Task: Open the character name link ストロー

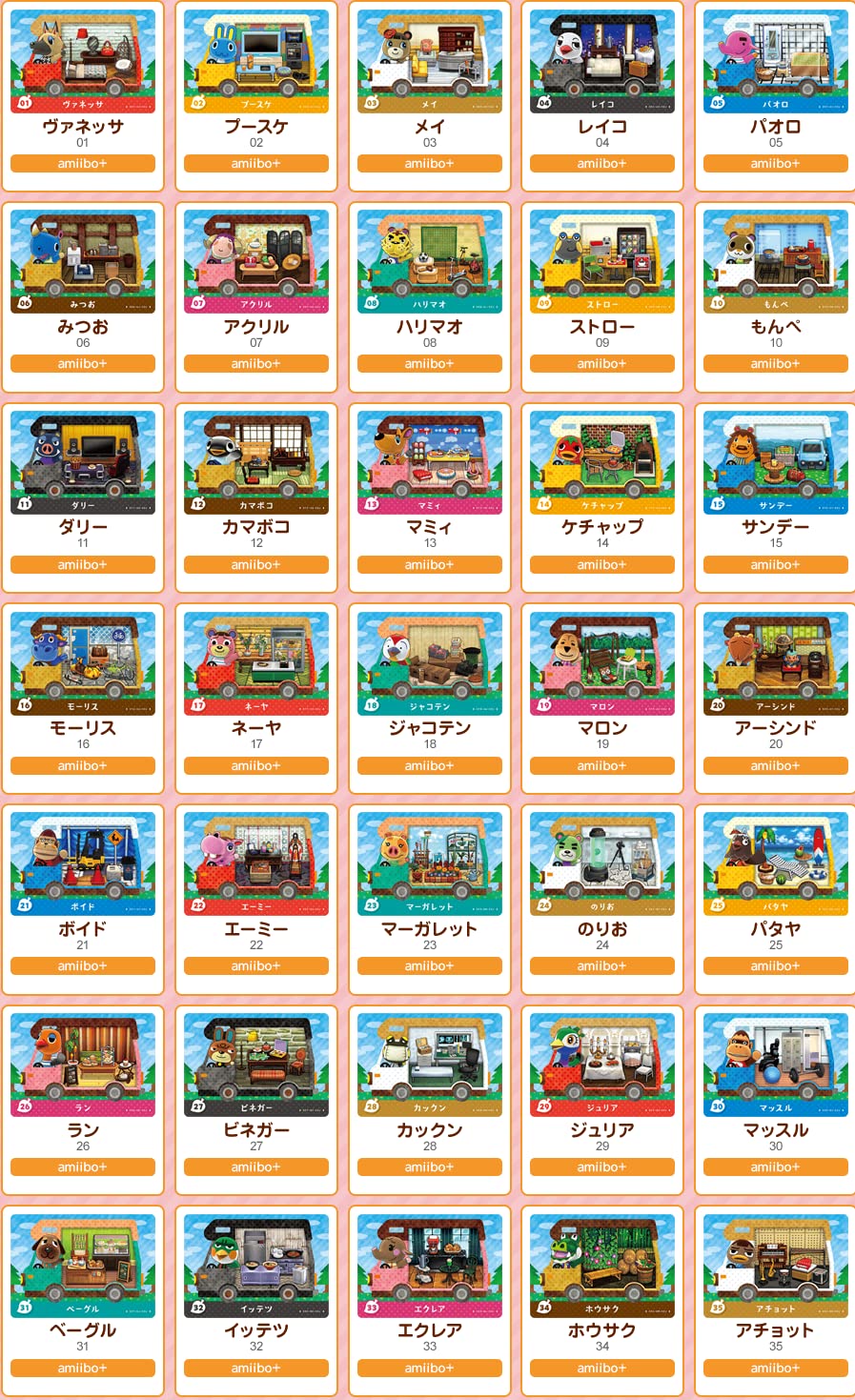Action: [x=601, y=326]
